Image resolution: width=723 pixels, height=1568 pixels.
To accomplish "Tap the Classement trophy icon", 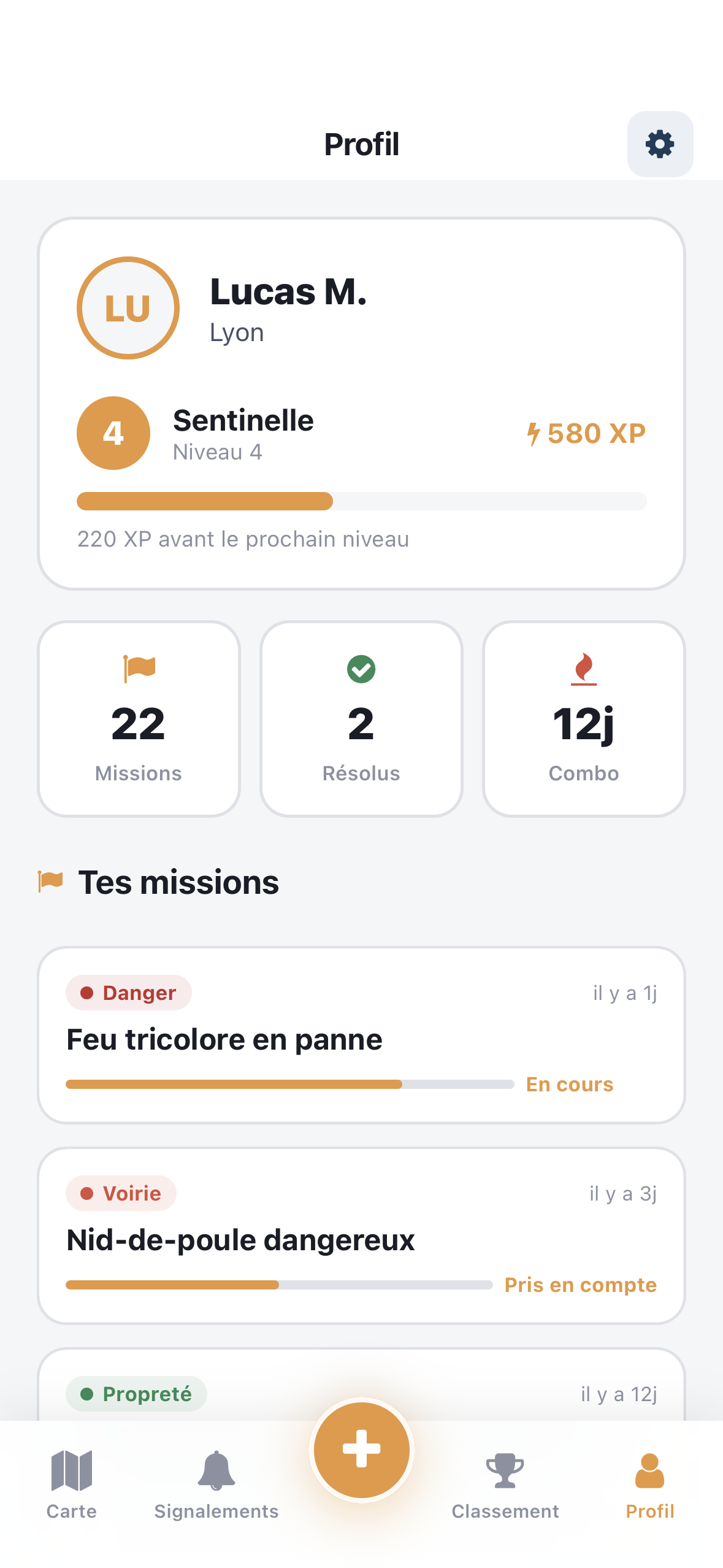I will pos(505,1469).
